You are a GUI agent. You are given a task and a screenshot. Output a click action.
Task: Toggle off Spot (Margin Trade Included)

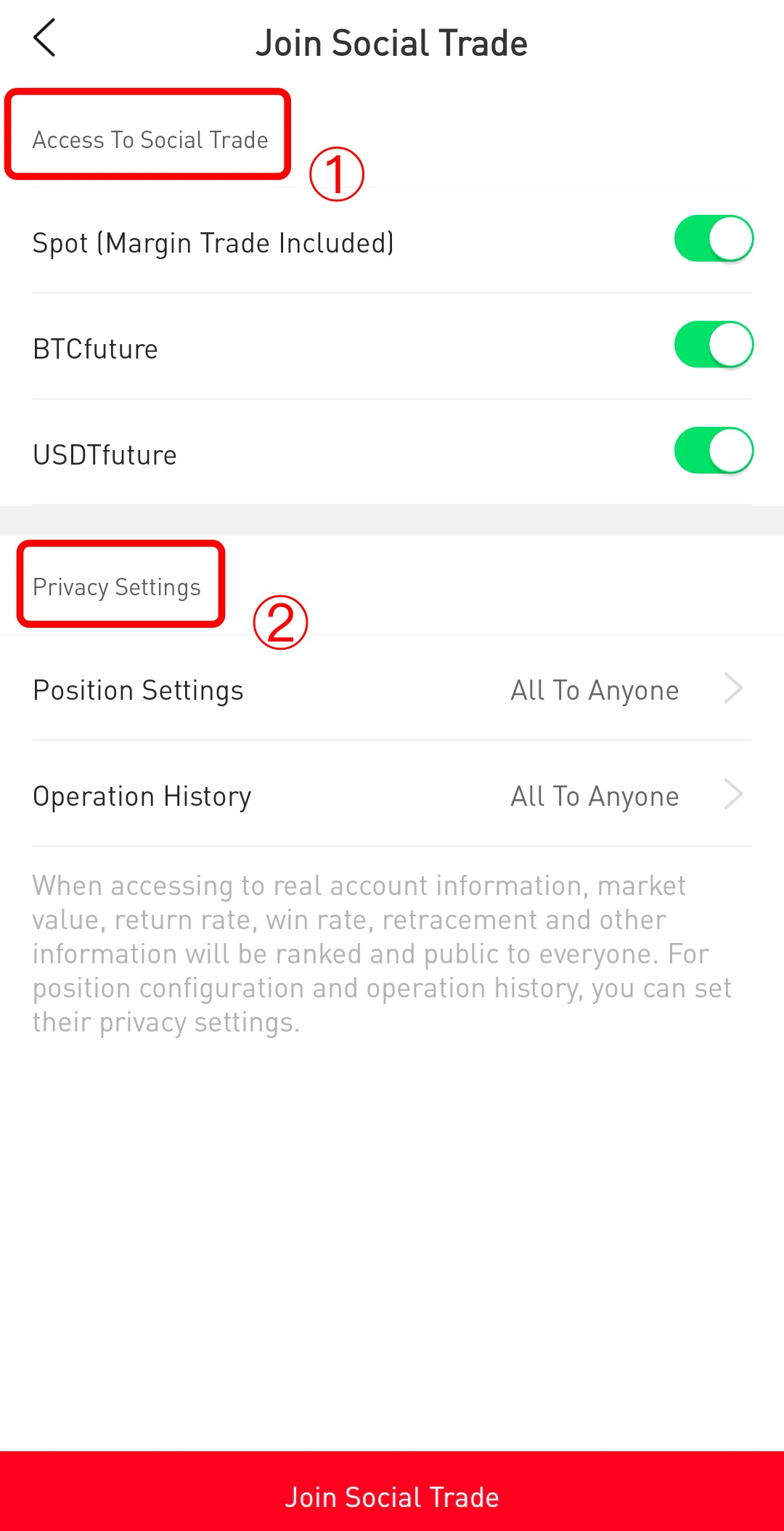713,239
